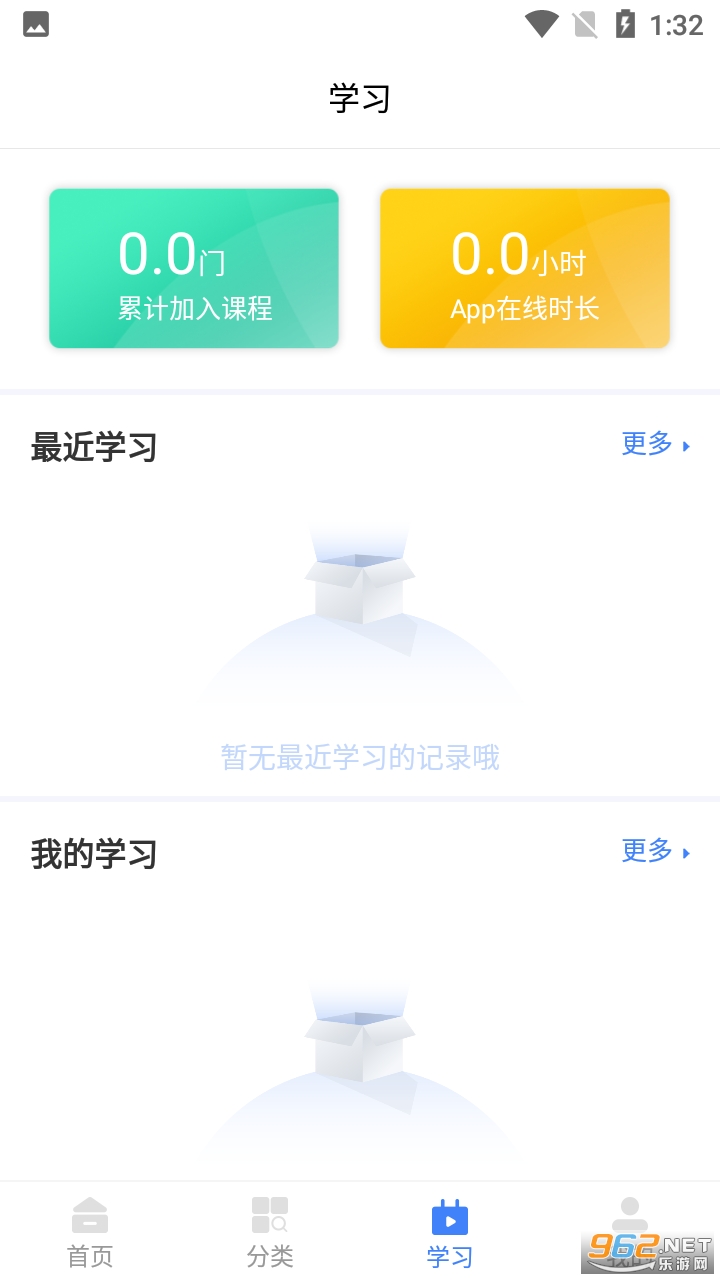
Task: Open the App在线时长 yellow card
Action: point(524,268)
